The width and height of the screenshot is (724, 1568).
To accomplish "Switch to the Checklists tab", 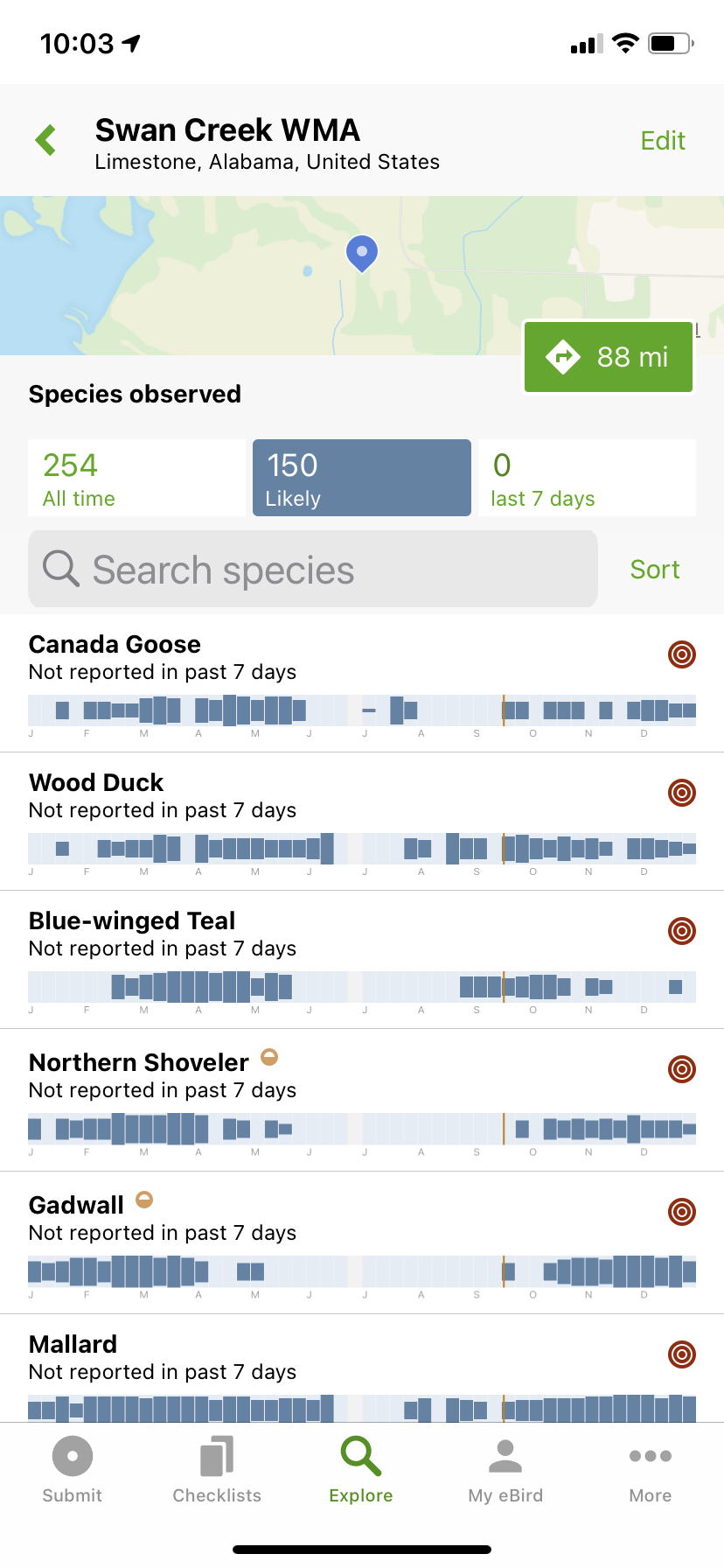I will [217, 1470].
